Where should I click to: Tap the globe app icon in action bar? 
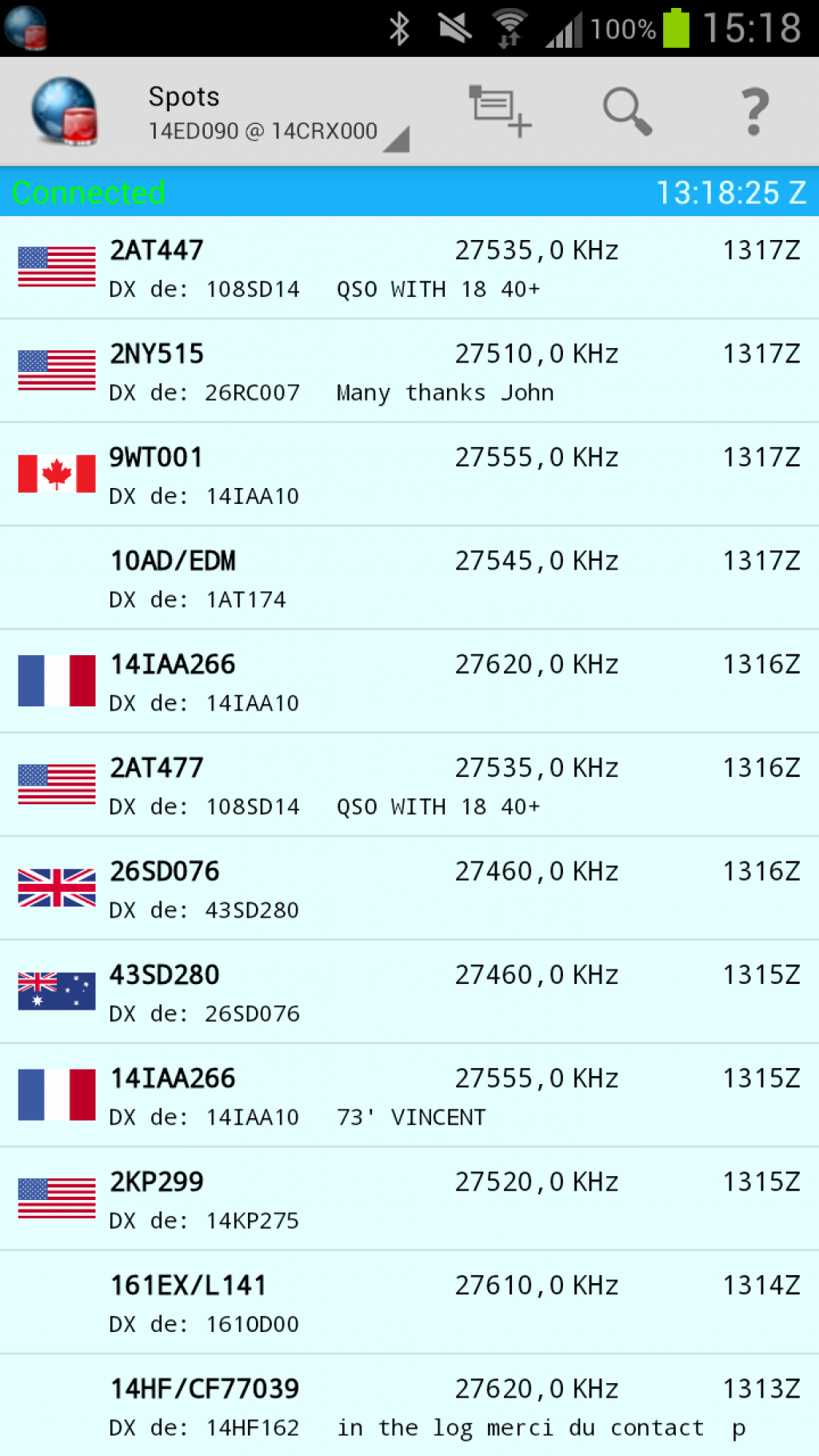(x=64, y=111)
